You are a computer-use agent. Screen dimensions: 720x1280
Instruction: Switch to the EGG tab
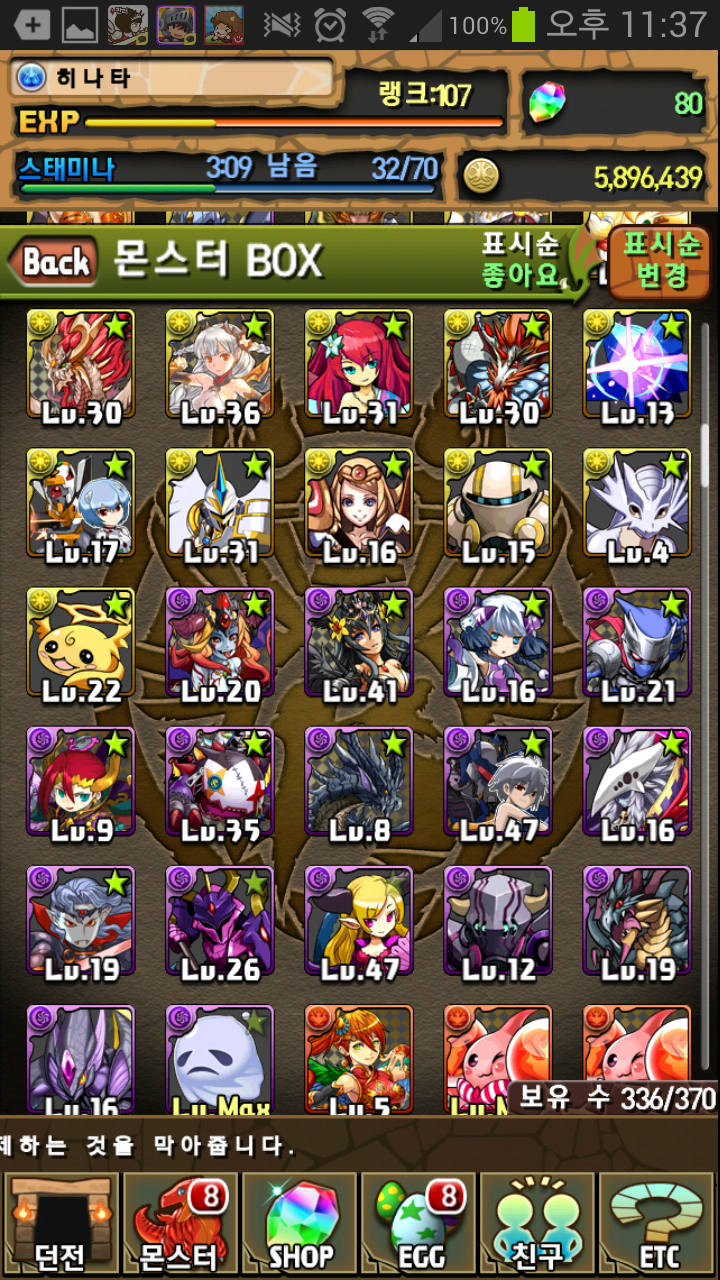coord(419,1224)
